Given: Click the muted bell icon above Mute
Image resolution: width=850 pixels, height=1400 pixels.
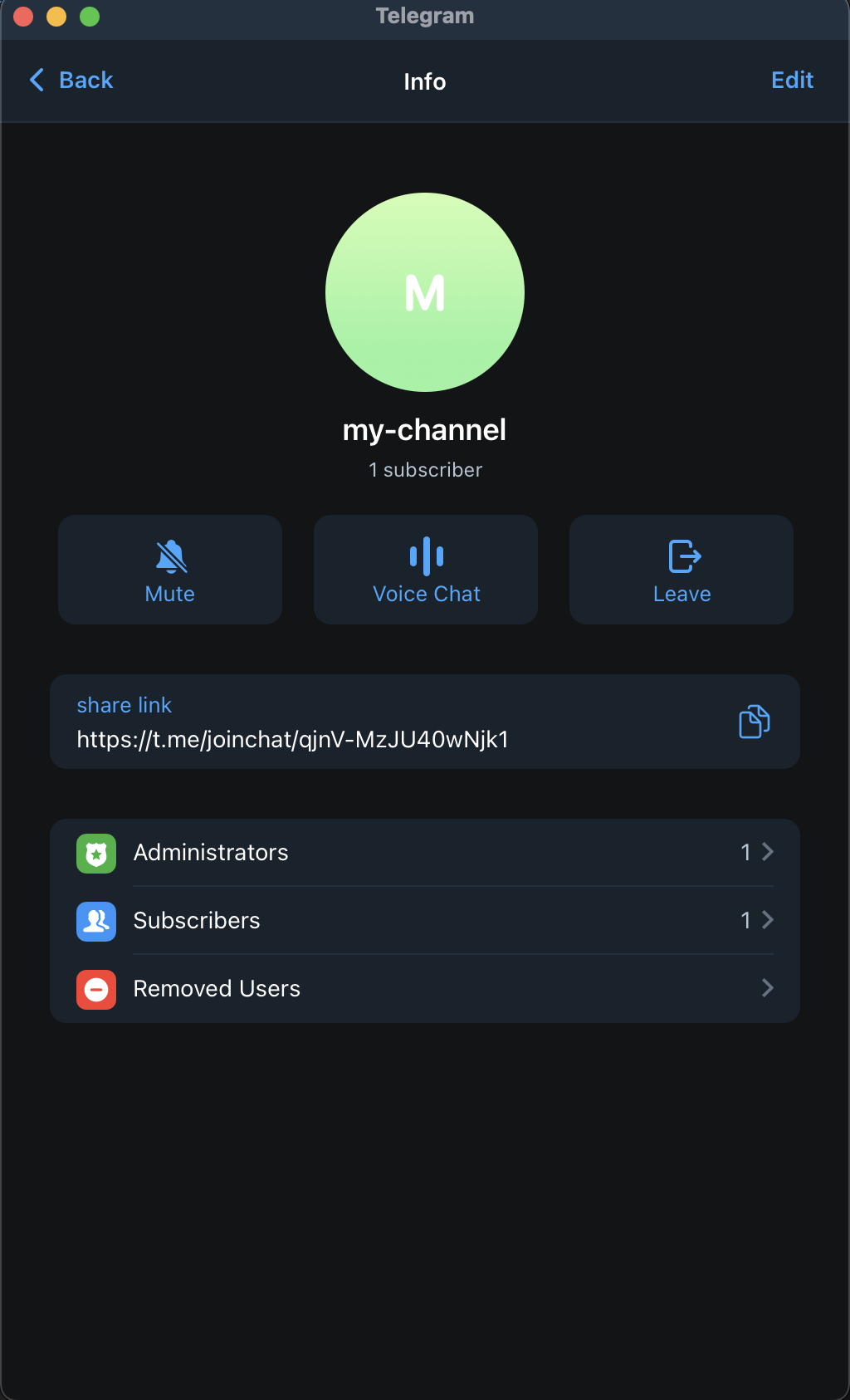Looking at the screenshot, I should tap(169, 556).
